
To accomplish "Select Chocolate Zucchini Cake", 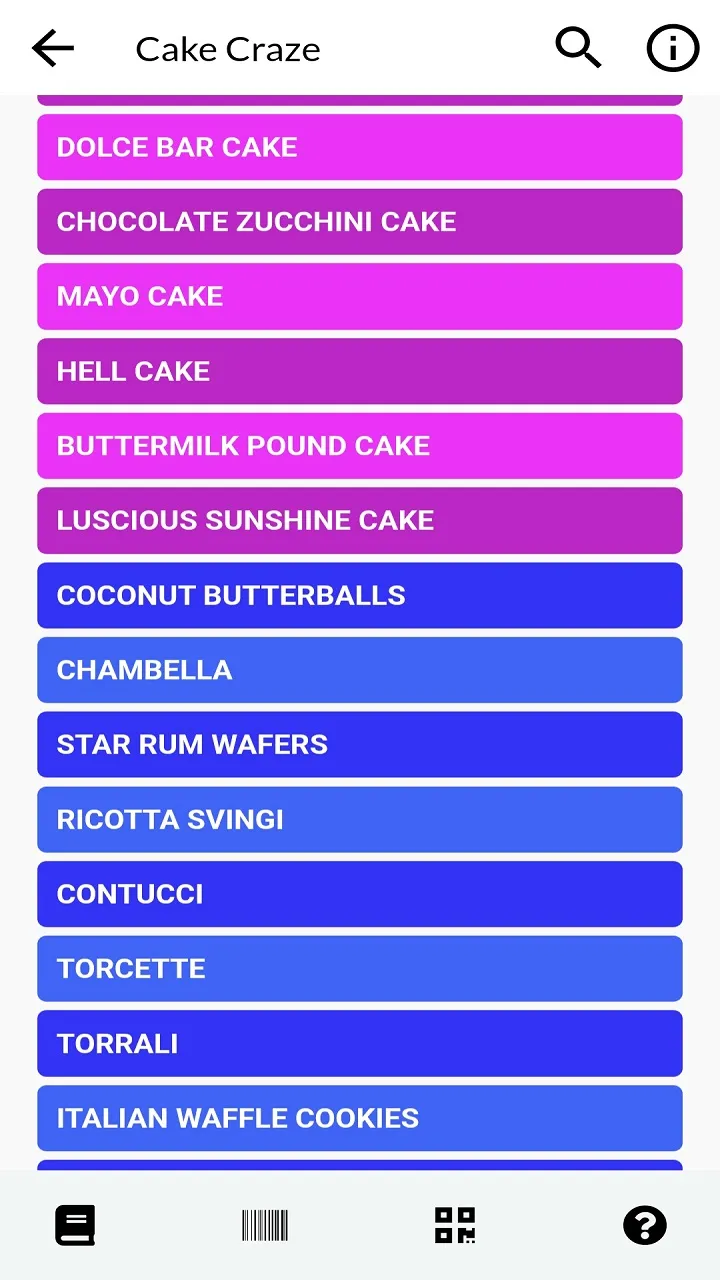I will pyautogui.click(x=360, y=222).
